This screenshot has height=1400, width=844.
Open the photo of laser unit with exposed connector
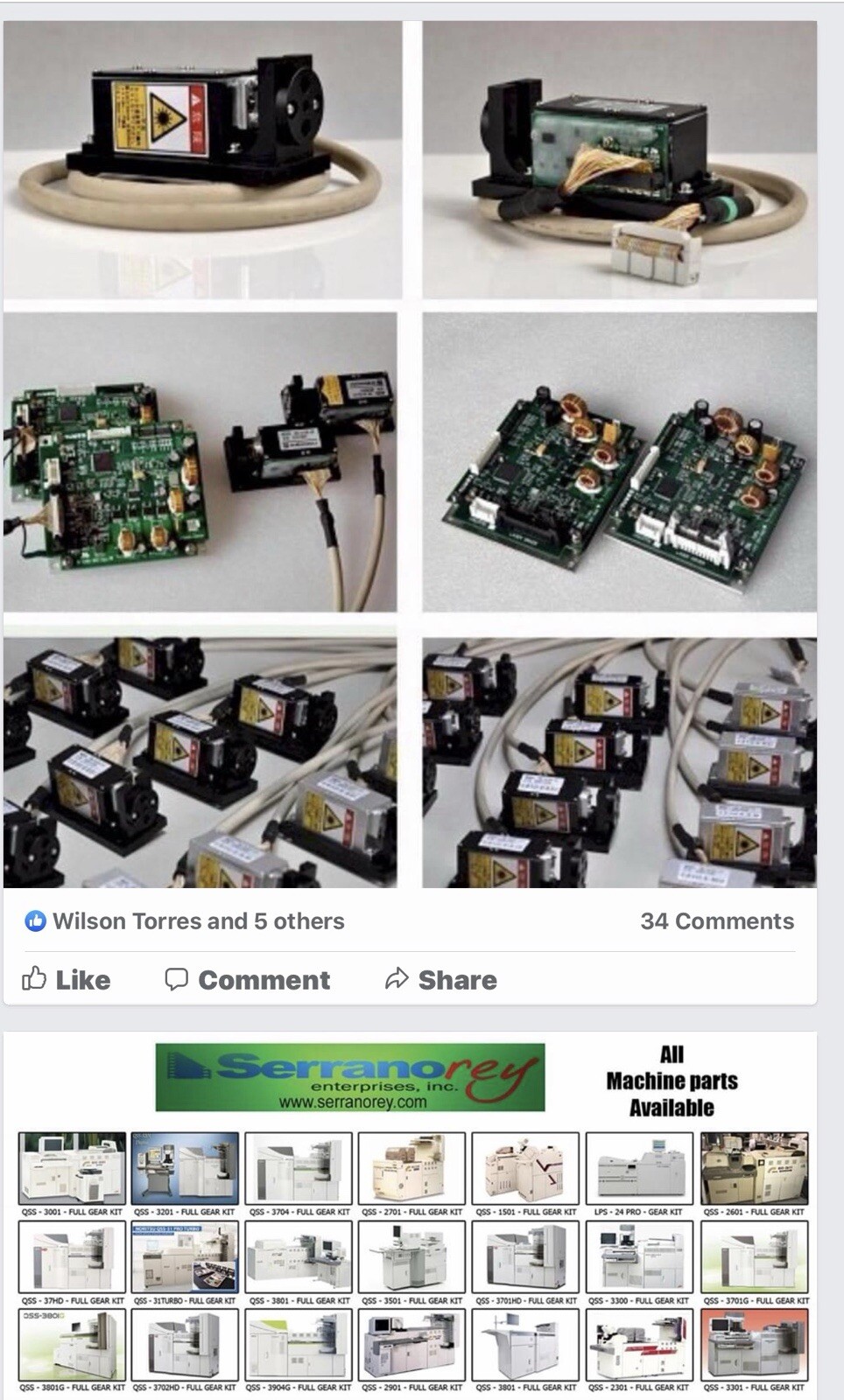click(x=619, y=161)
